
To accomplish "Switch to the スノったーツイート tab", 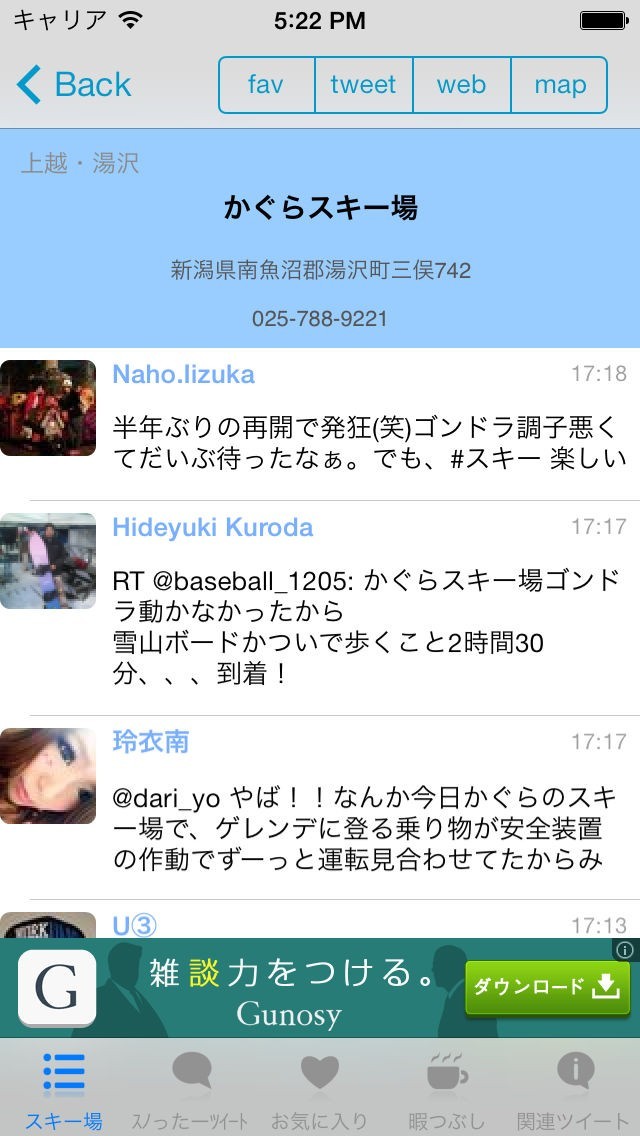I will point(191,1088).
